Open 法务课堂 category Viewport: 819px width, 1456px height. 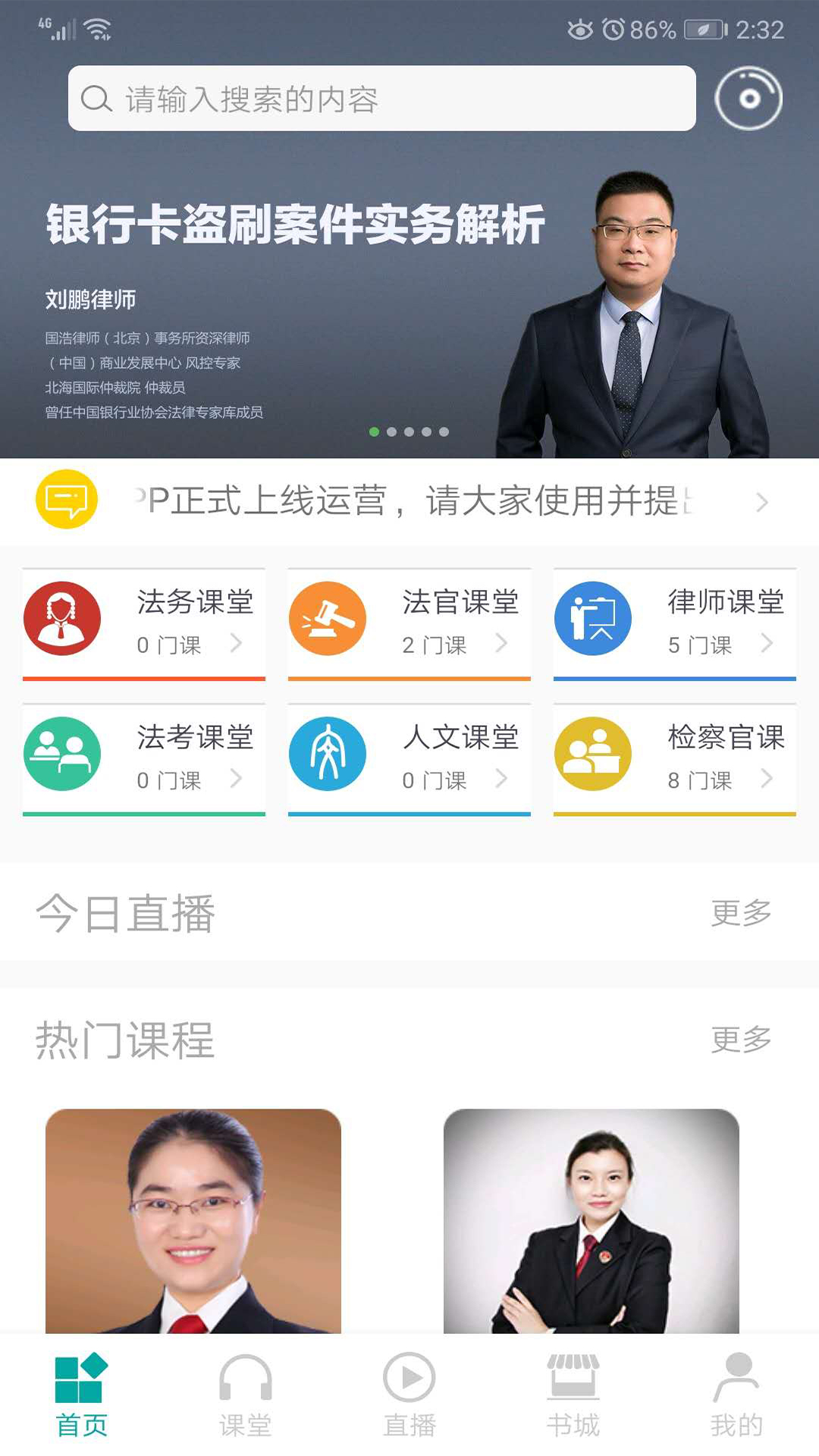(144, 622)
